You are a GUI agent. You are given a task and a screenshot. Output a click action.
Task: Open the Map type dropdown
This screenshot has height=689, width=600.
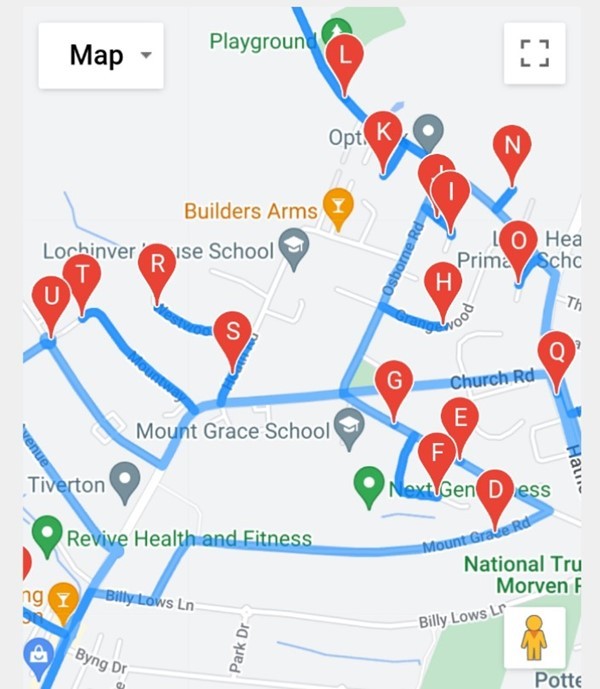101,55
